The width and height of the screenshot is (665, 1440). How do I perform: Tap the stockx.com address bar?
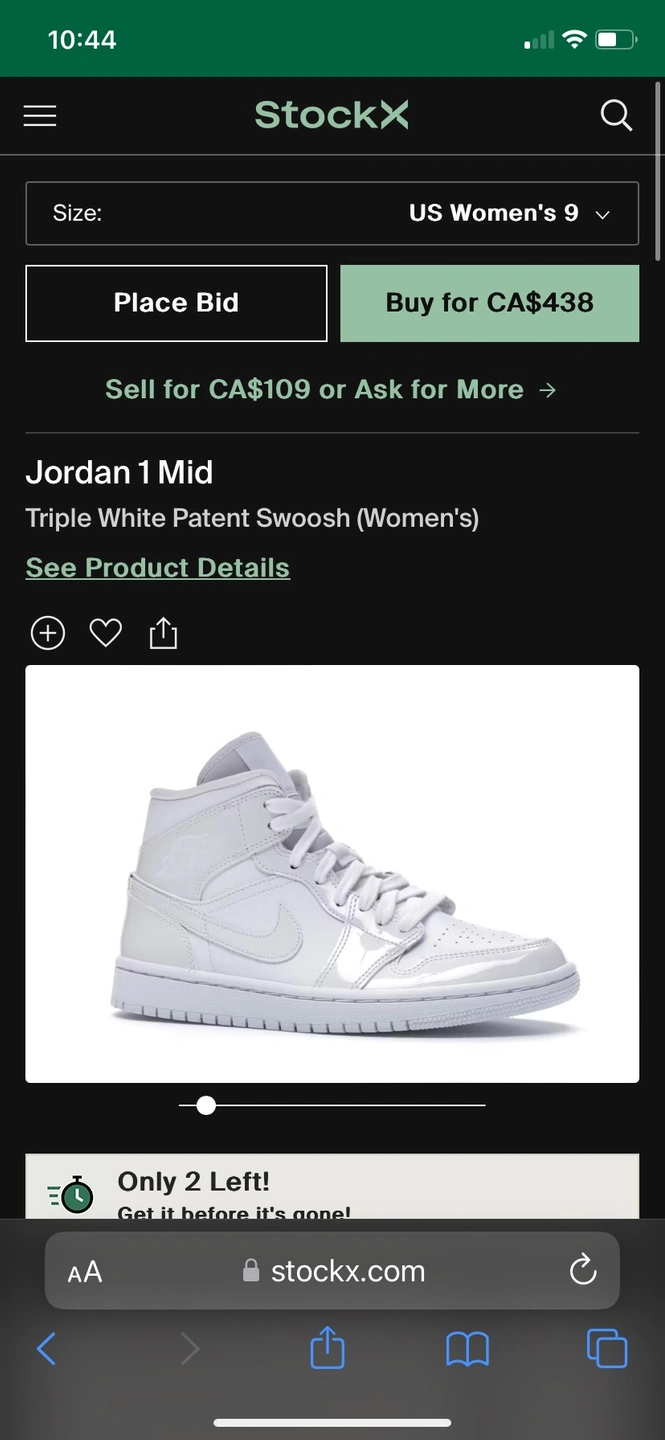335,1271
